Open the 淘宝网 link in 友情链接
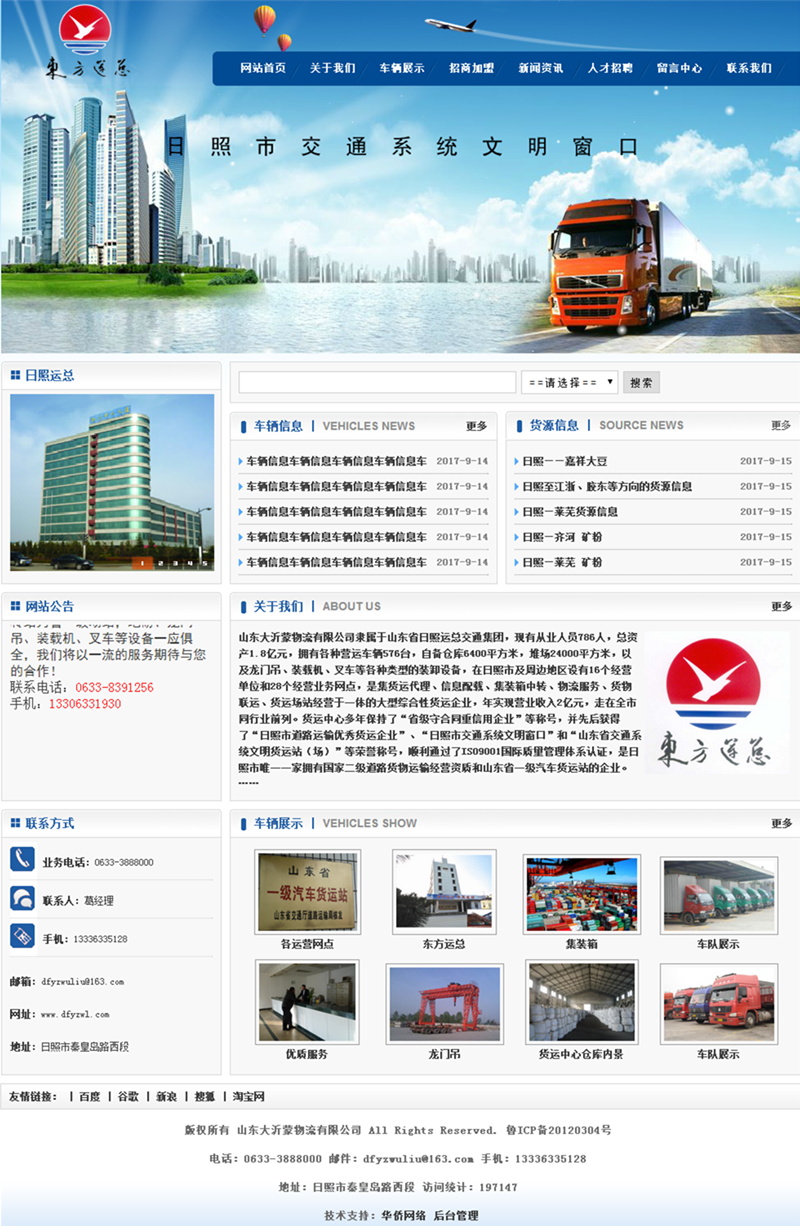The image size is (800, 1226). tap(249, 1096)
